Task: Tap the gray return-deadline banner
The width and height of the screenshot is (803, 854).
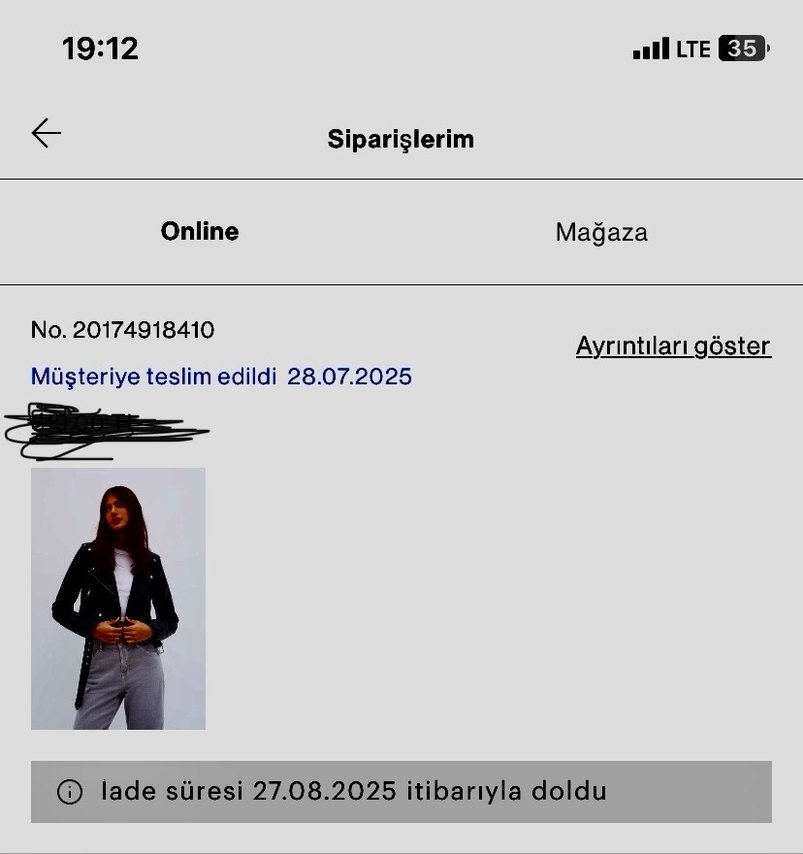Action: pos(401,791)
